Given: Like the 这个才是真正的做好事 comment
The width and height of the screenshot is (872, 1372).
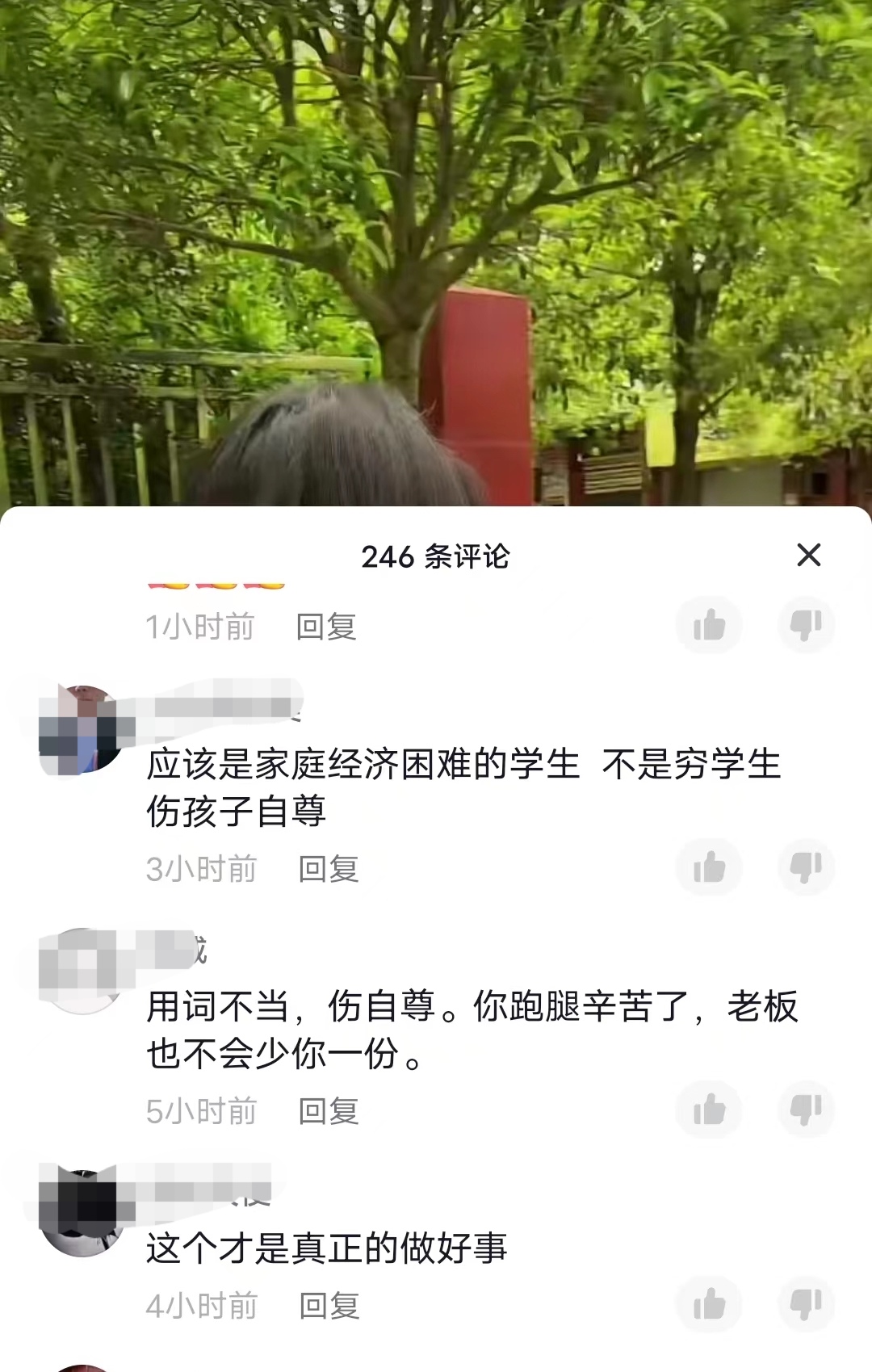Looking at the screenshot, I should point(709,1304).
